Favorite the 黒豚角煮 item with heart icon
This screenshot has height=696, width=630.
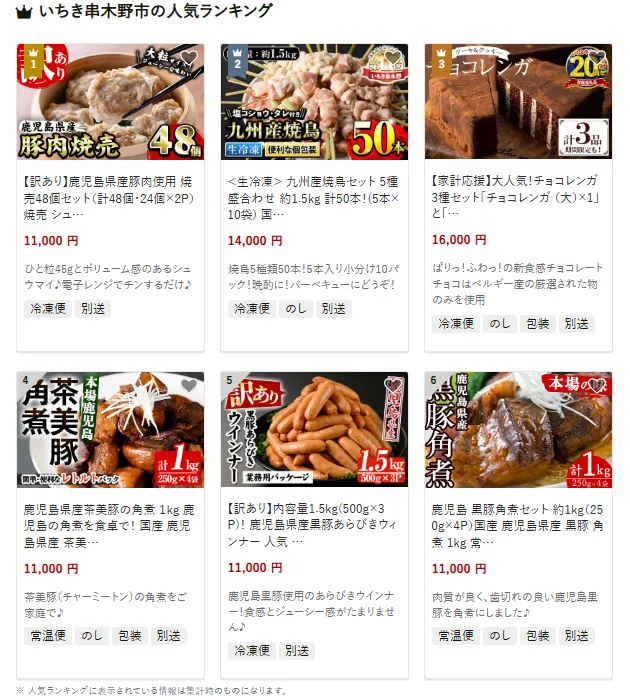pos(596,386)
